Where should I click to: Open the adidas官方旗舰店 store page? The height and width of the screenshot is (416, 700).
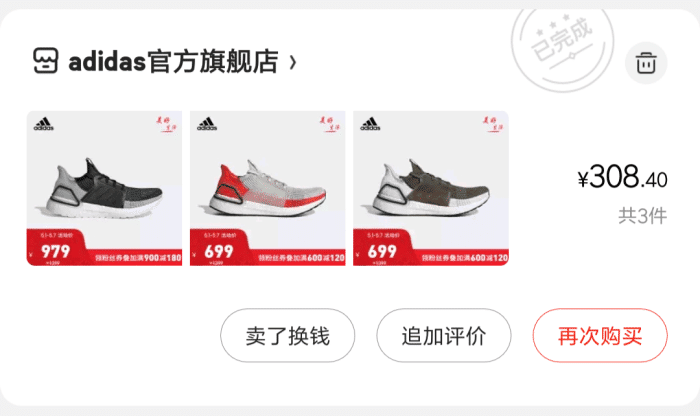pos(172,62)
